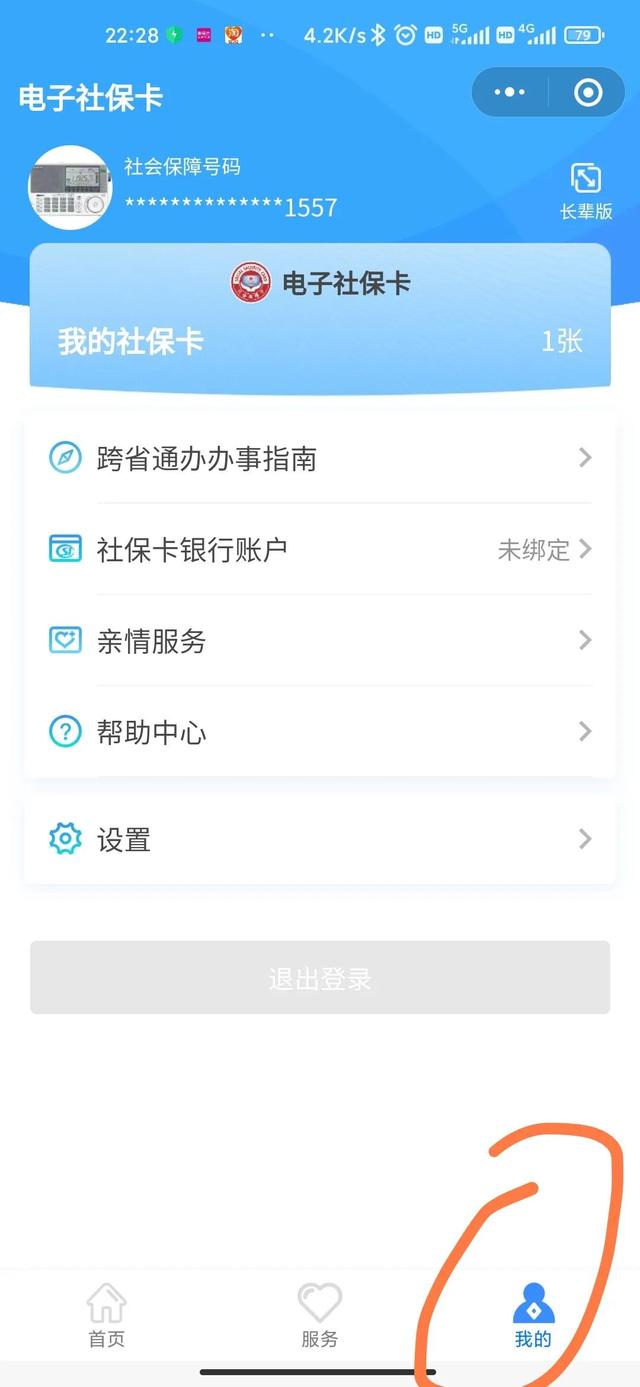Open 设置 settings
The width and height of the screenshot is (640, 1387).
pyautogui.click(x=320, y=839)
